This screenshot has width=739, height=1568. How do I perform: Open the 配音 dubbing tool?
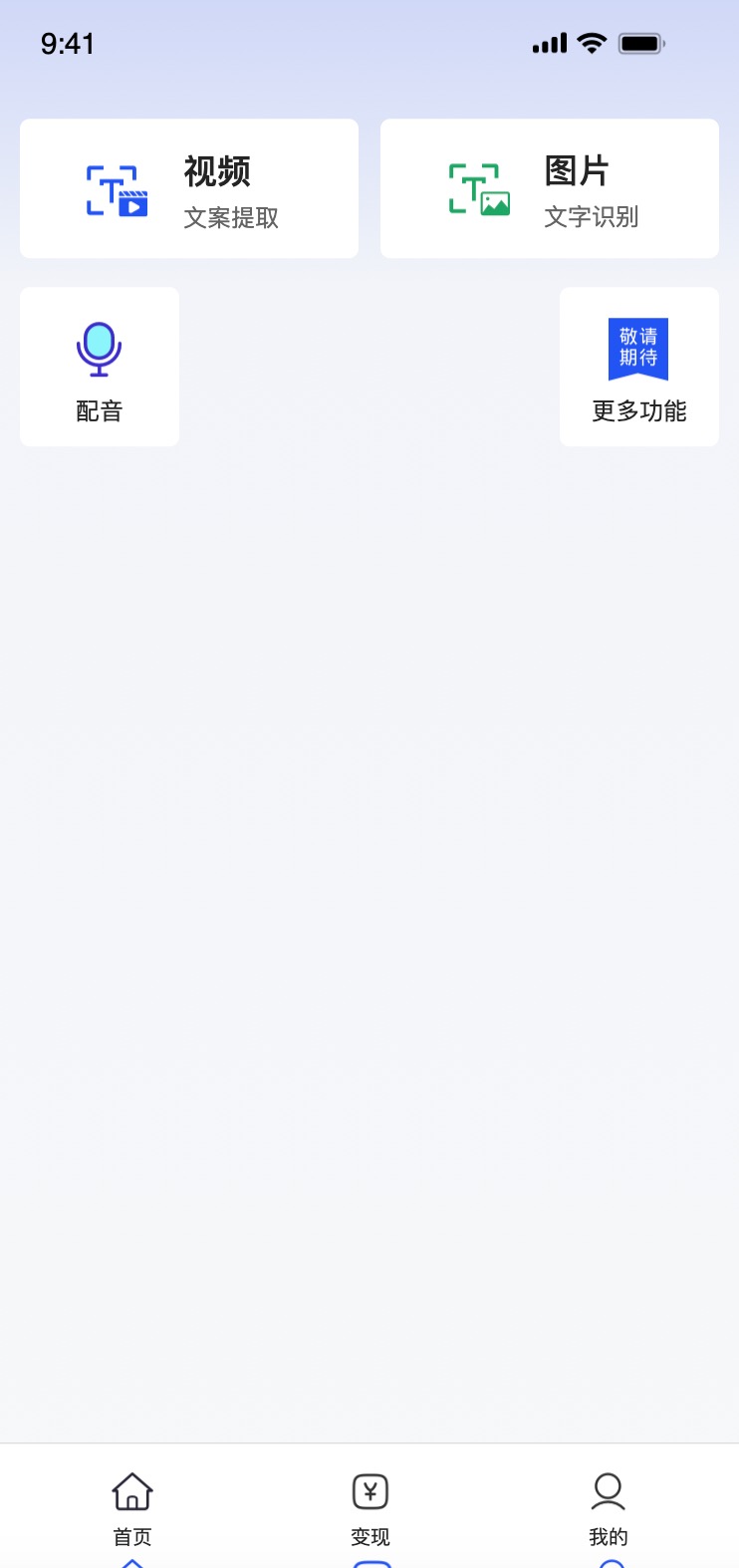(100, 367)
